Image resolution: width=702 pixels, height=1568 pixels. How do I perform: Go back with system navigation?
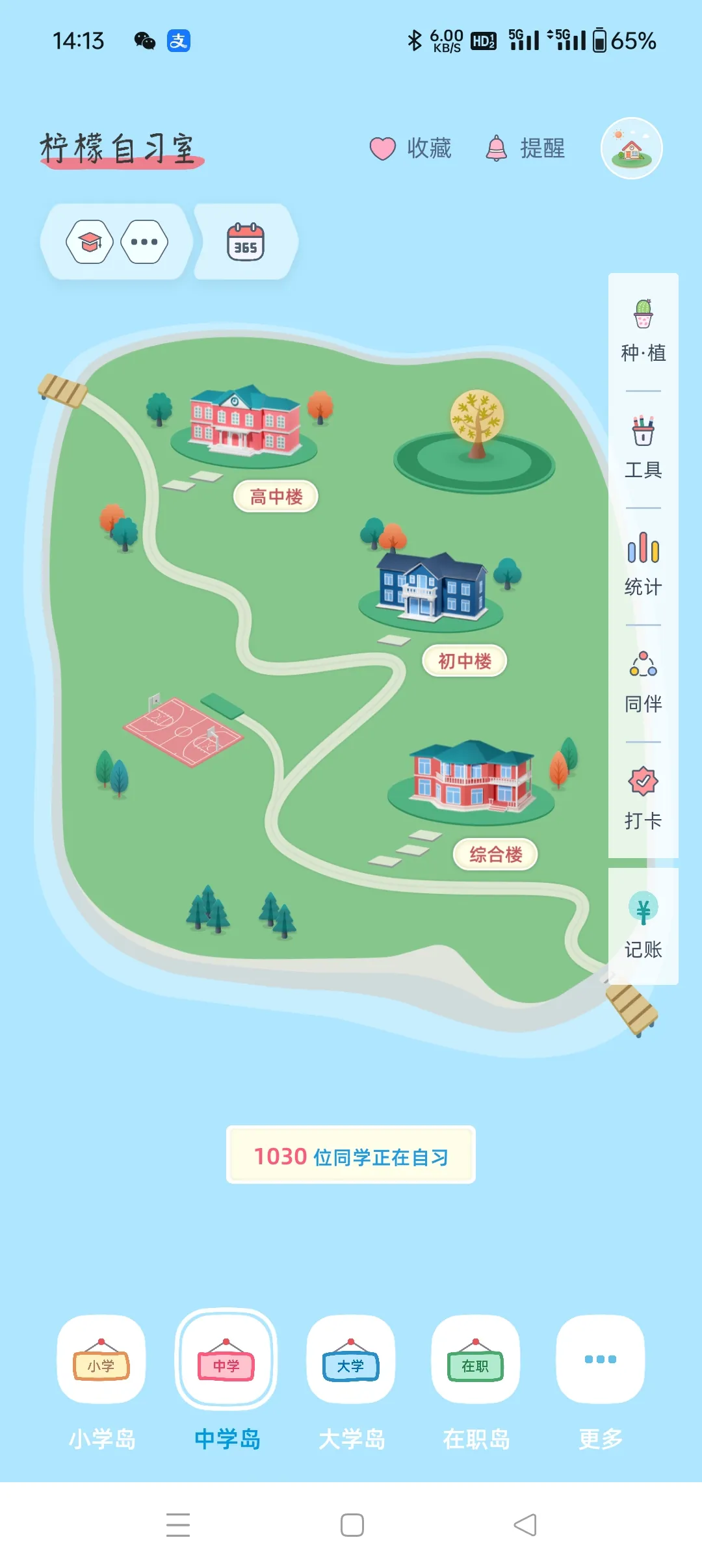tap(525, 1525)
